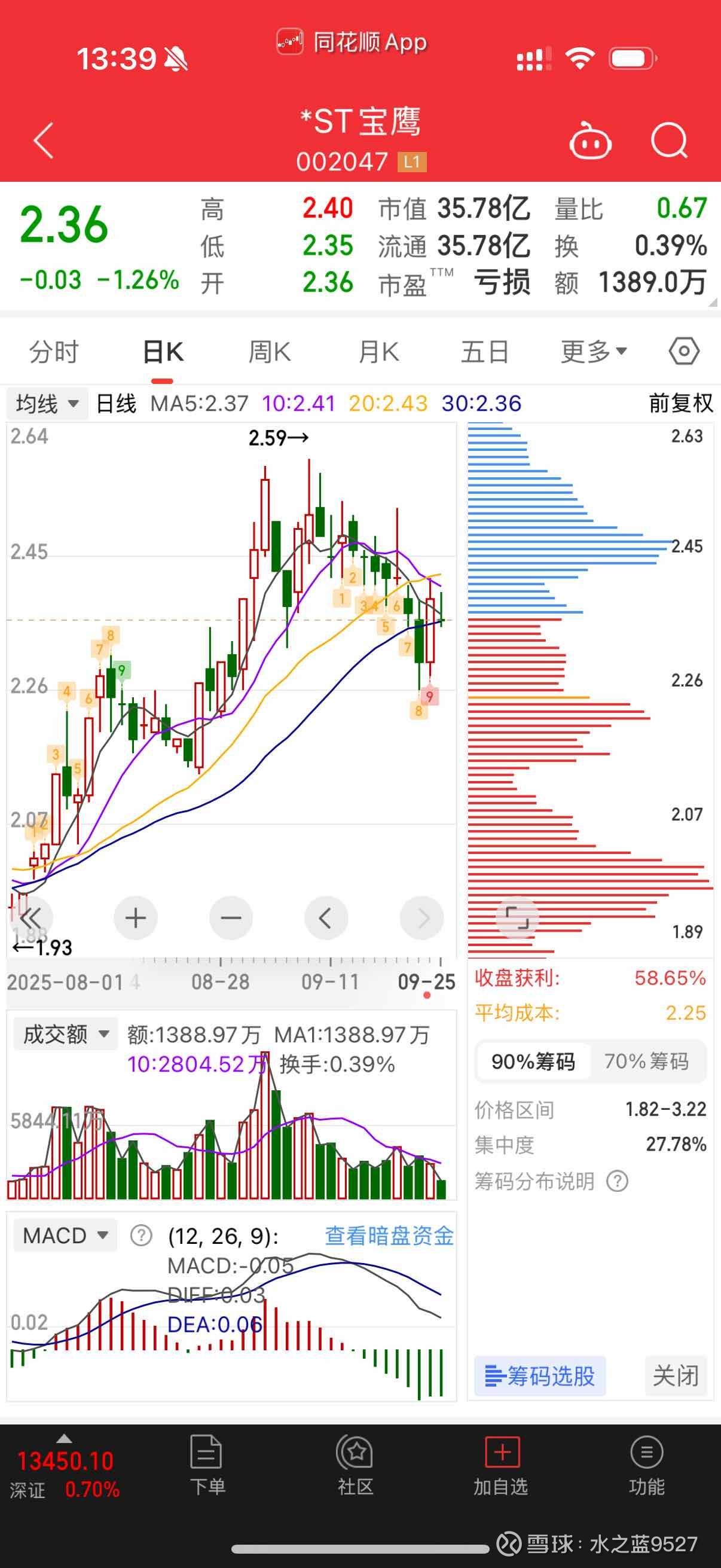Tap 筹码选股 button
Screen dimensions: 721x1568
tap(540, 1375)
